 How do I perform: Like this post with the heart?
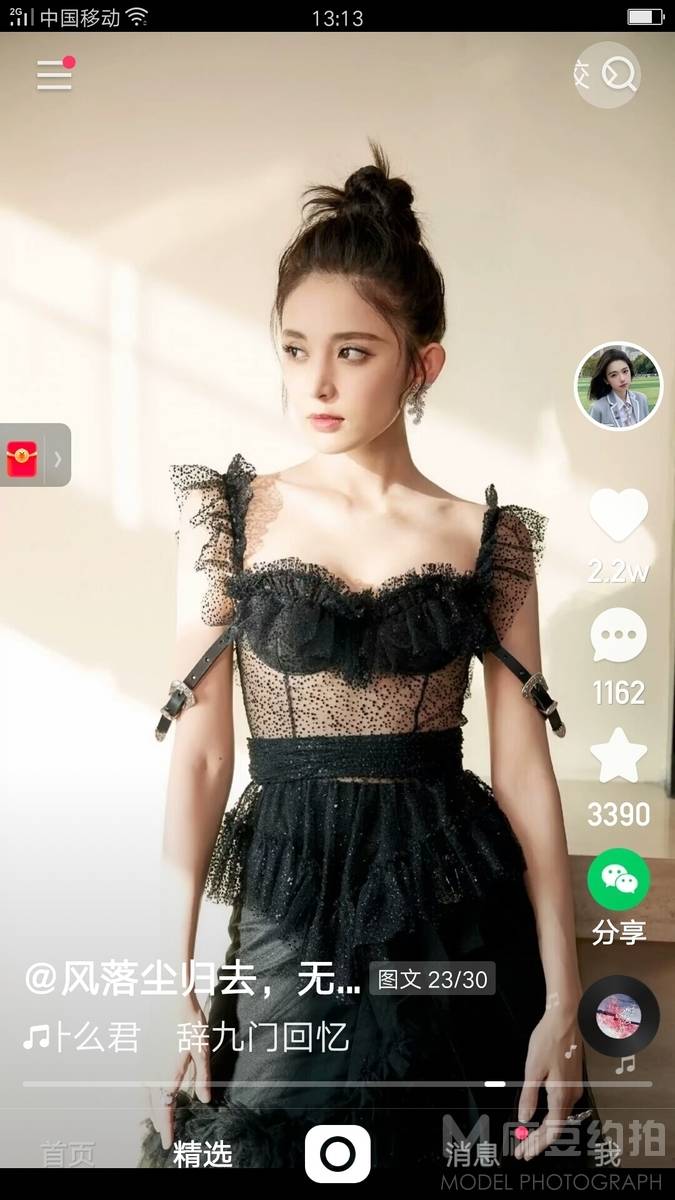point(618,516)
